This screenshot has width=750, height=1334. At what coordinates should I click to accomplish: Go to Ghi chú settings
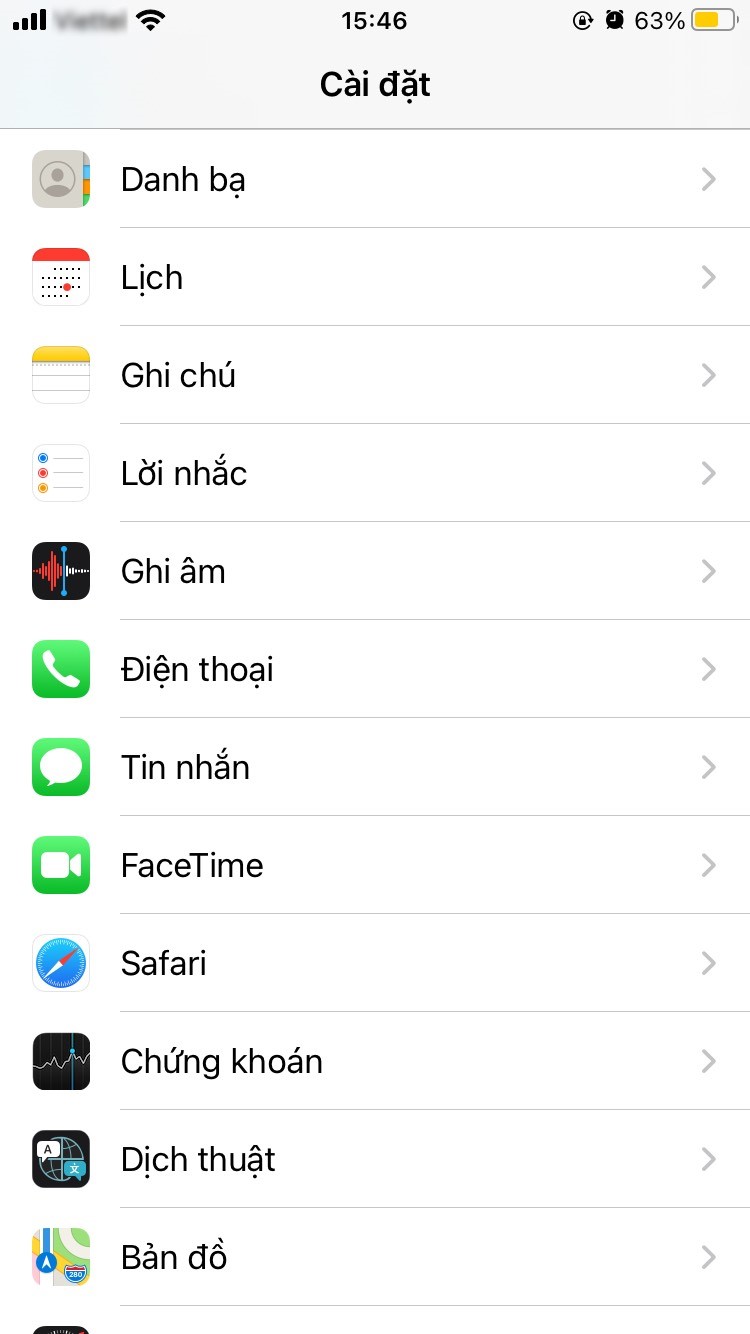[375, 375]
